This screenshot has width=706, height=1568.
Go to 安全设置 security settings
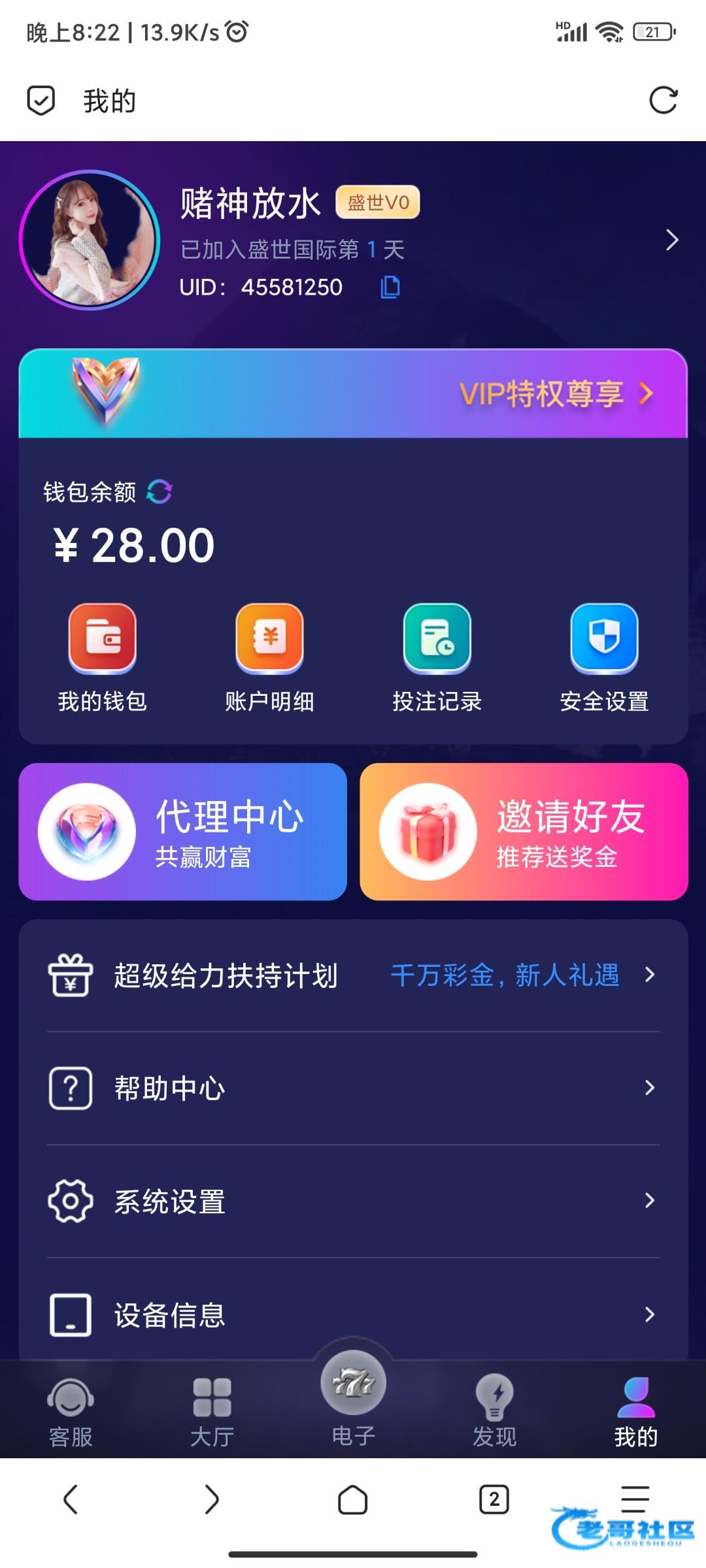tap(605, 657)
